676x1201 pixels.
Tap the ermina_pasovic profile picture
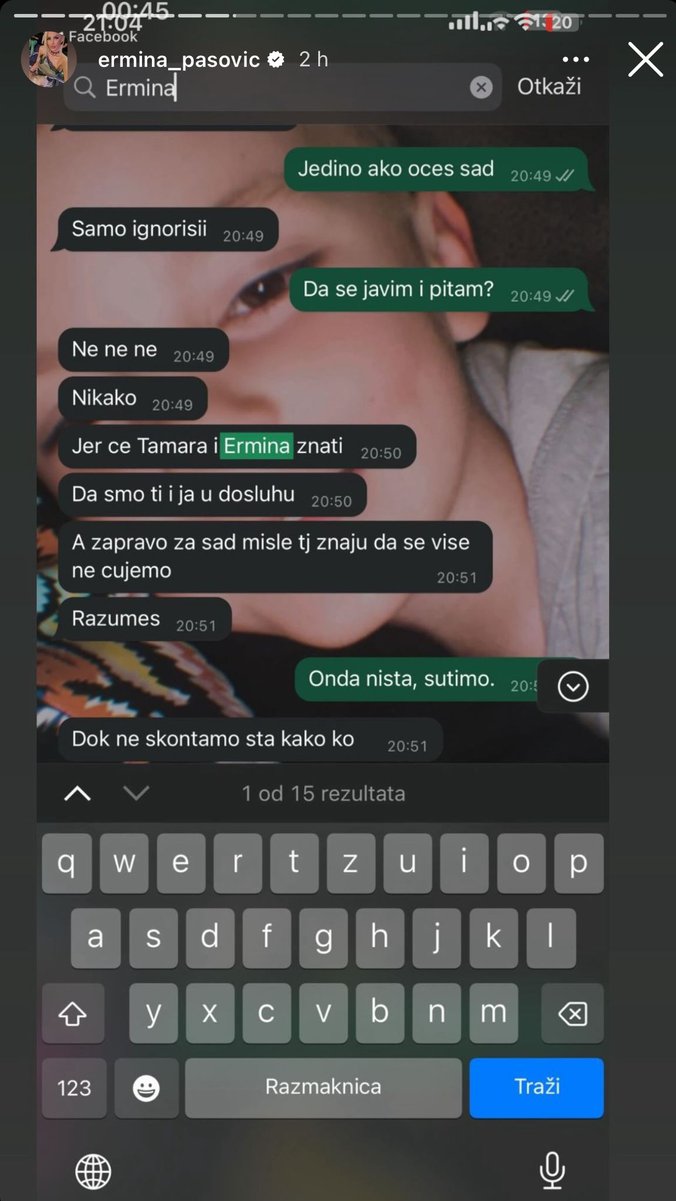tap(48, 59)
